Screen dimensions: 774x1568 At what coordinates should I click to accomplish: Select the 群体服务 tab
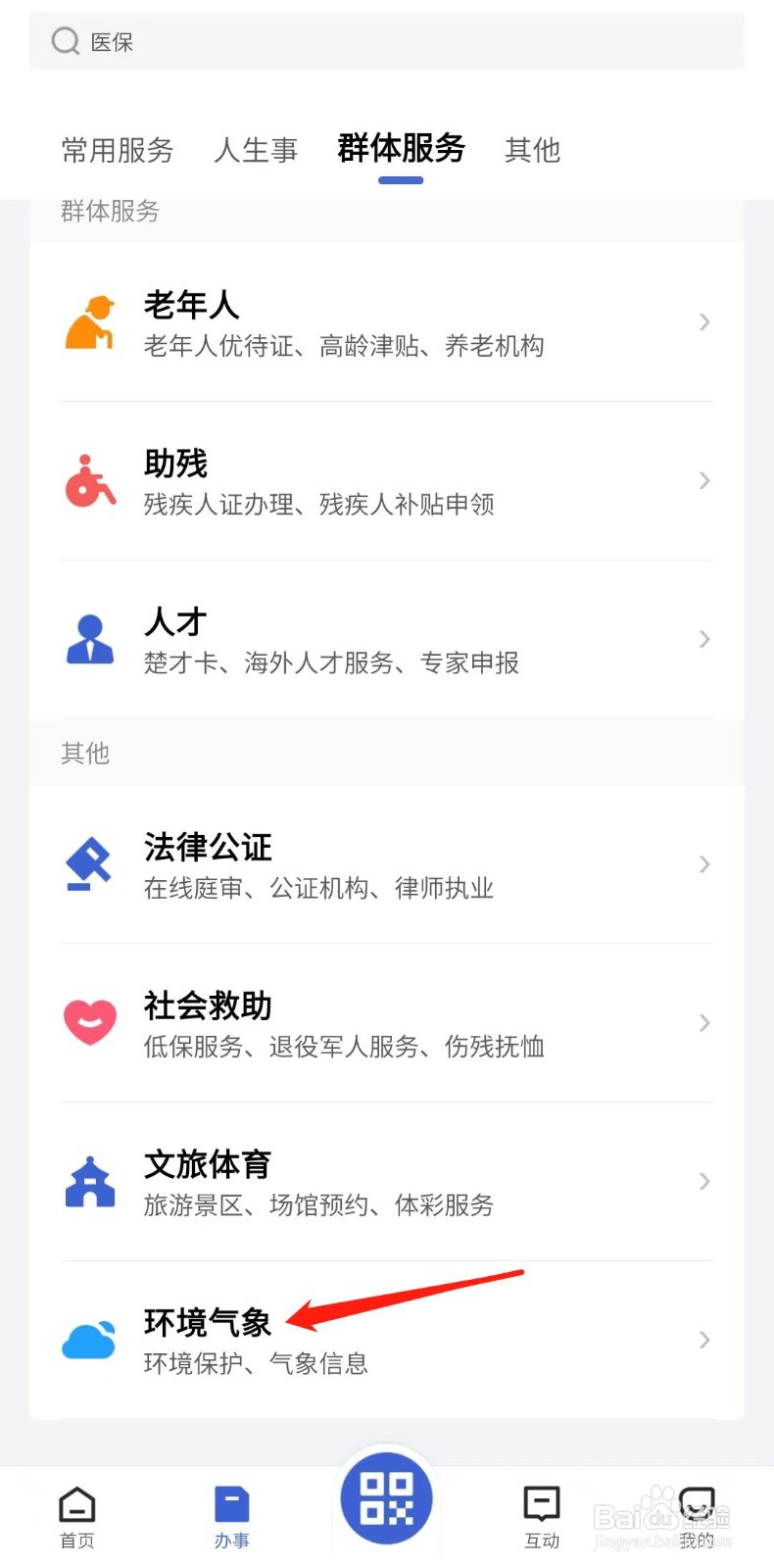coord(401,148)
